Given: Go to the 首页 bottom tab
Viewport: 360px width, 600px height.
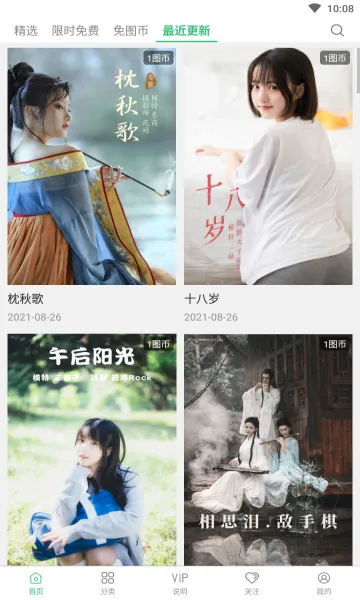Looking at the screenshot, I should tap(36, 583).
